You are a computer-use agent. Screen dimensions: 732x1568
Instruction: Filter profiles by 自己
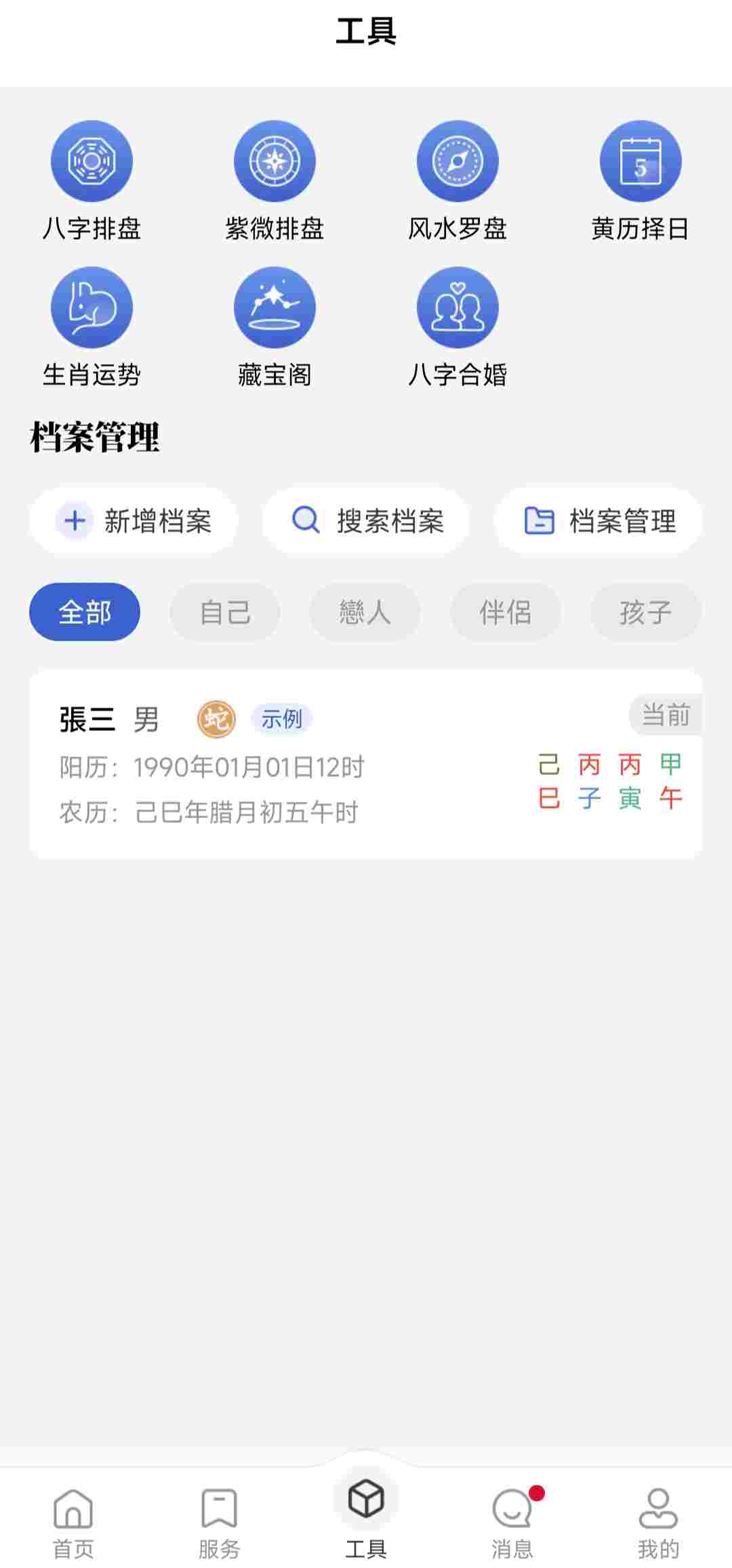click(x=225, y=612)
